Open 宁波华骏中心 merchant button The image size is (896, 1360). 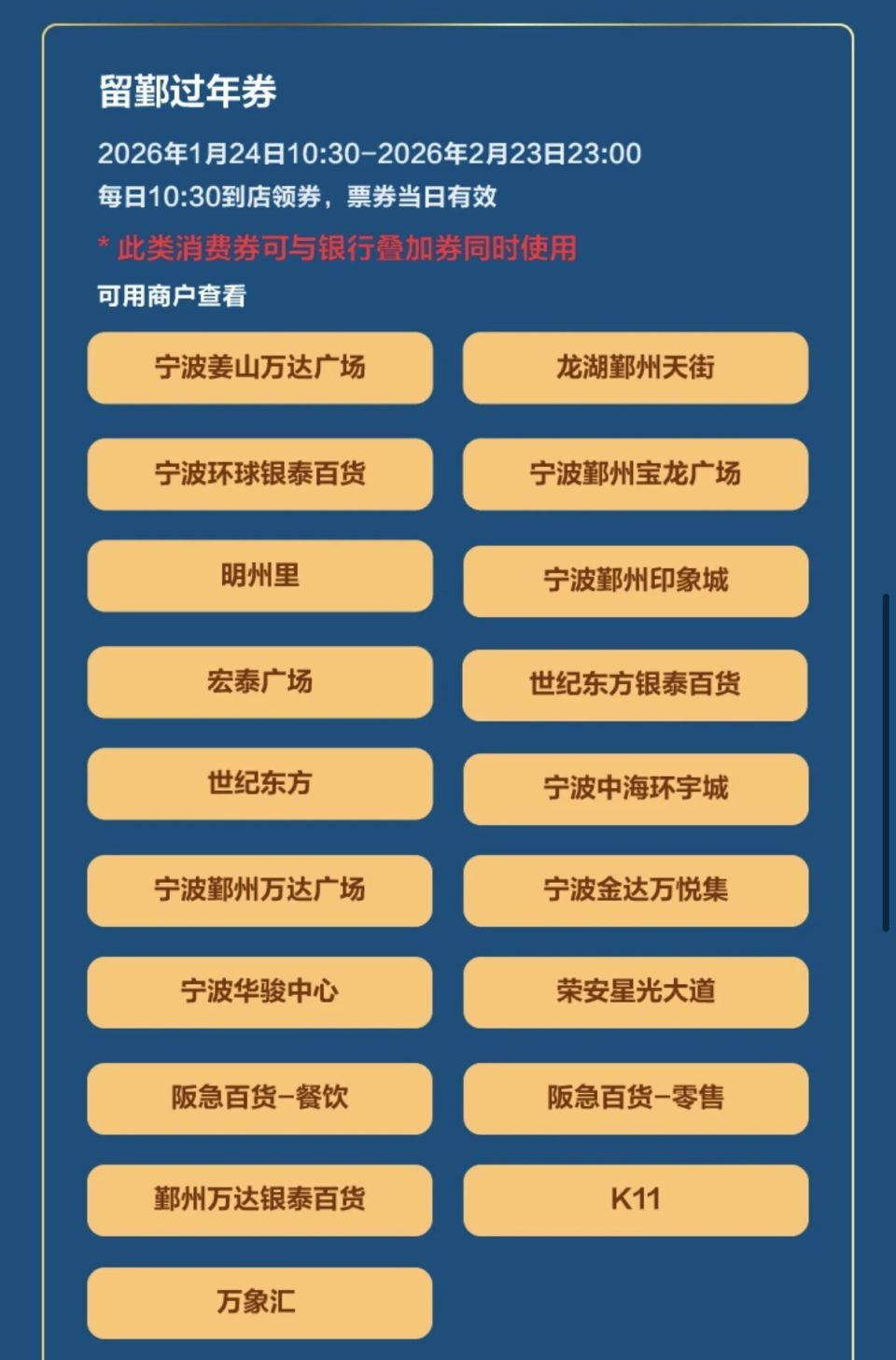[259, 993]
